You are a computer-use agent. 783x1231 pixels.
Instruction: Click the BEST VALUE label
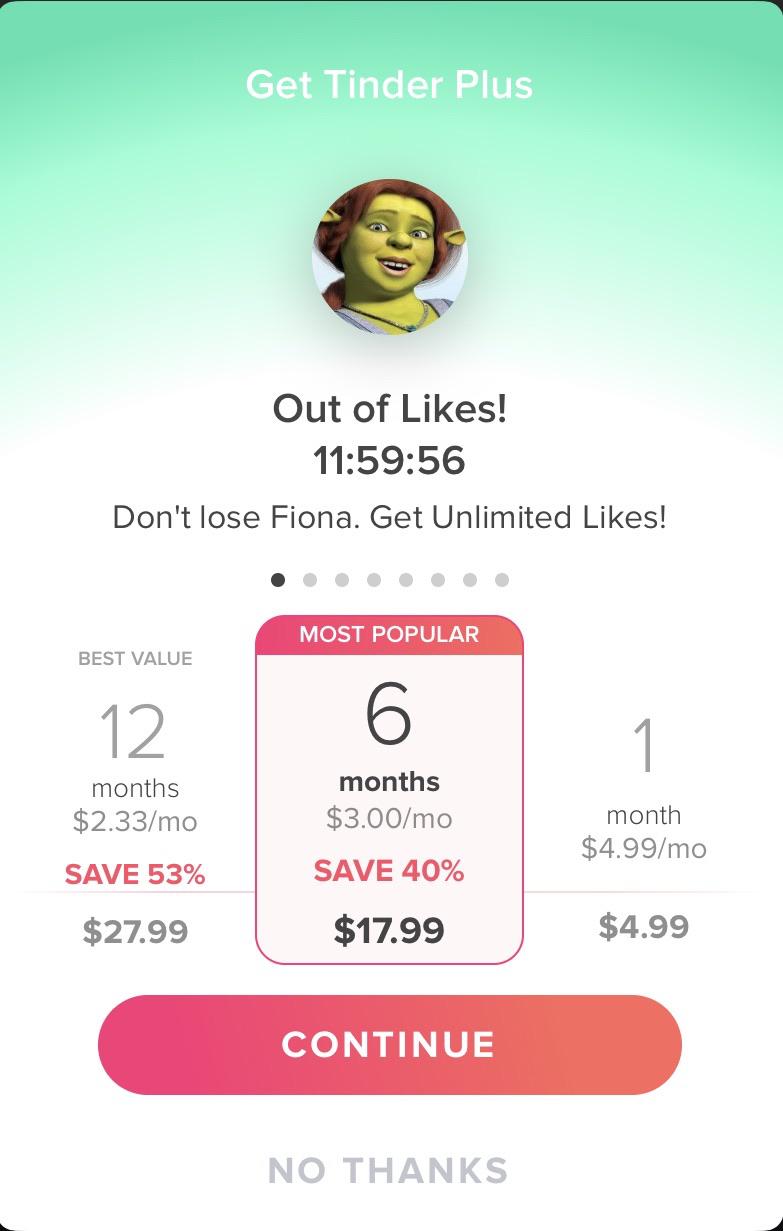point(135,658)
